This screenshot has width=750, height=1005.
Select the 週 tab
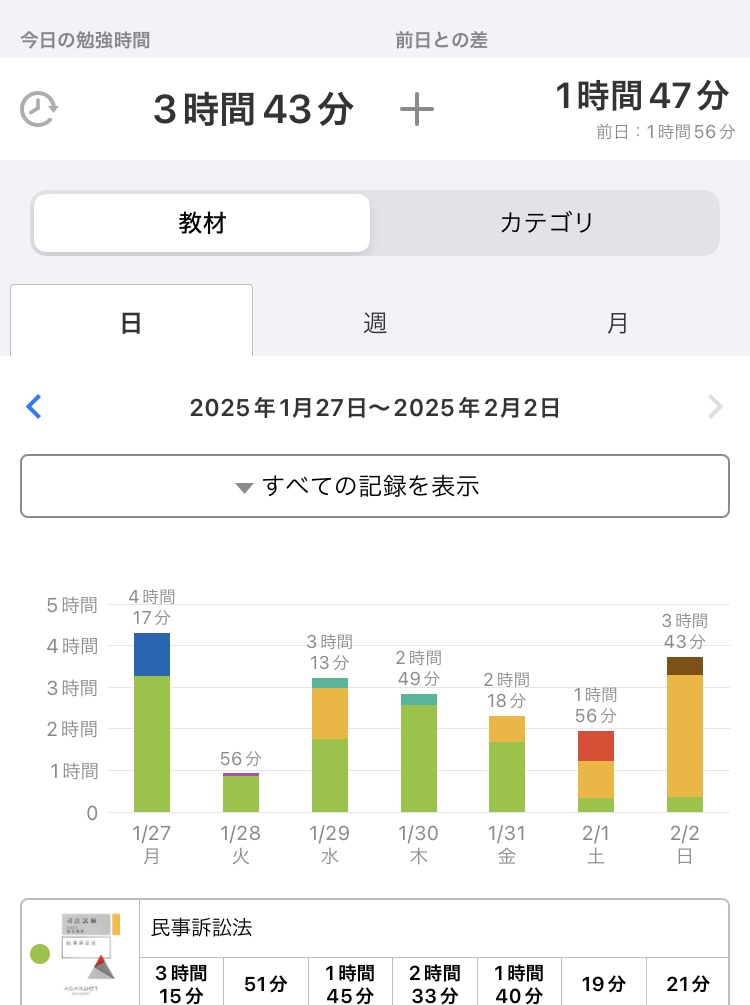(375, 322)
